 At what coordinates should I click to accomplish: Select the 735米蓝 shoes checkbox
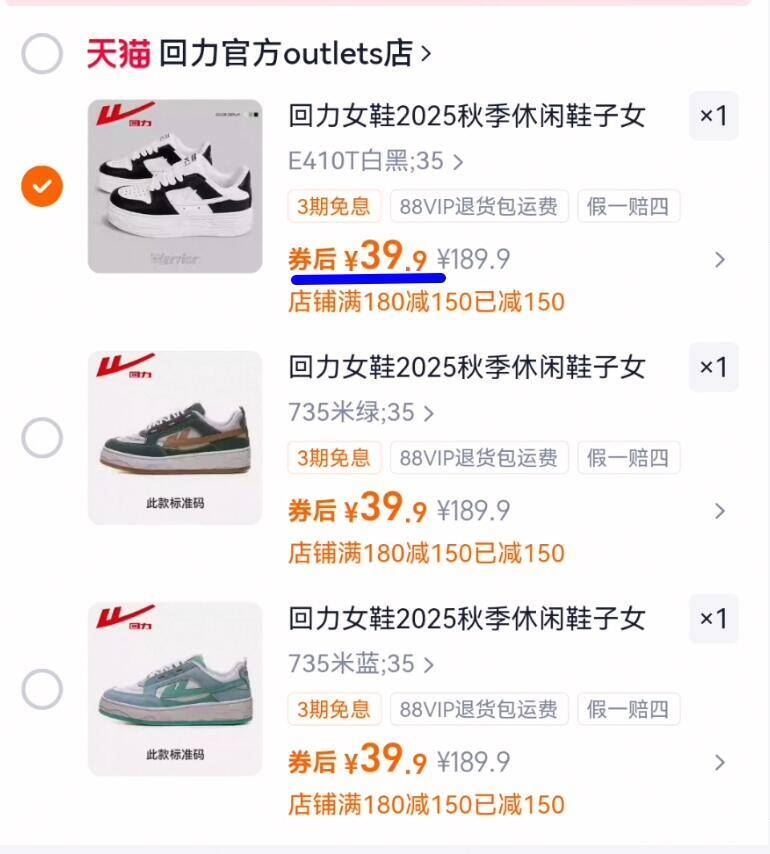click(40, 687)
